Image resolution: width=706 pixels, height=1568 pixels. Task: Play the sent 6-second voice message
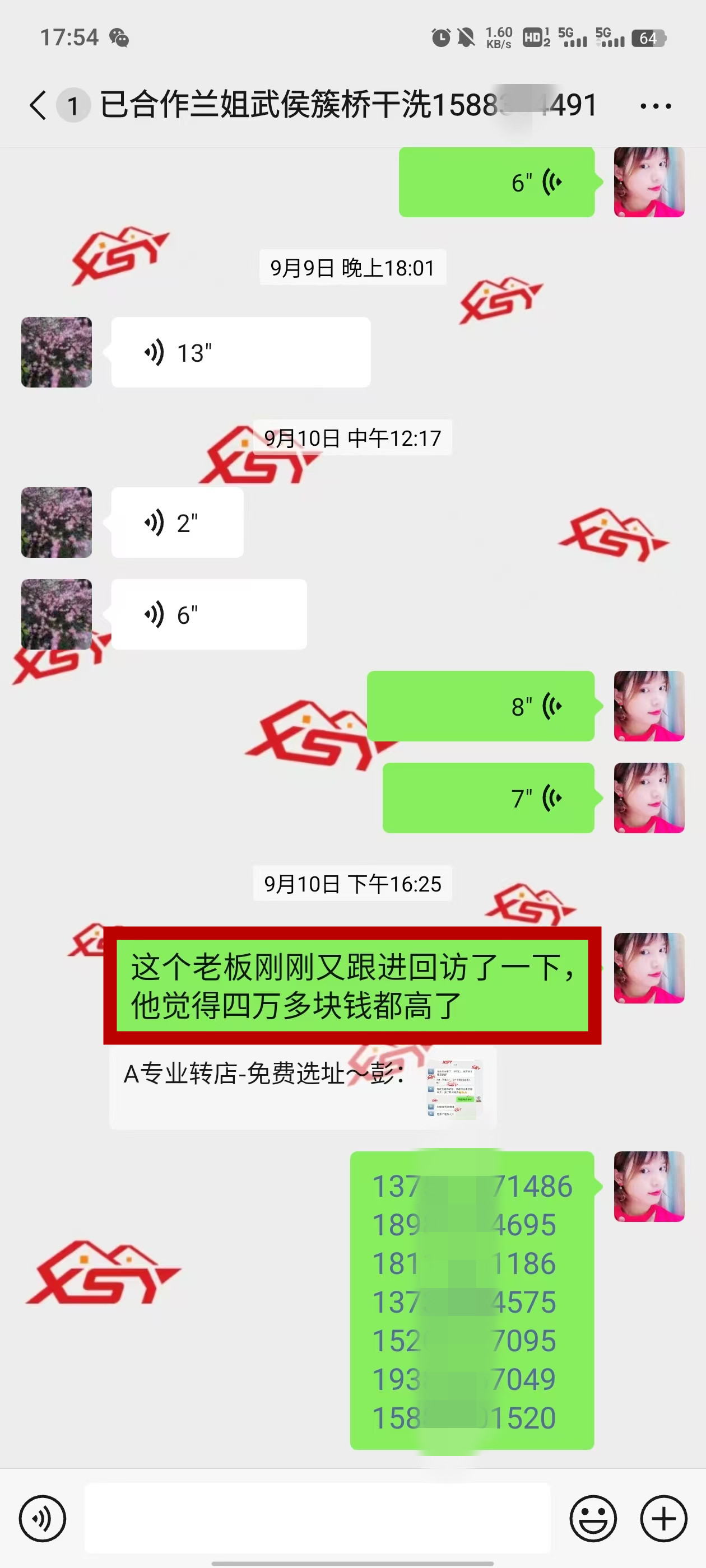pyautogui.click(x=496, y=182)
